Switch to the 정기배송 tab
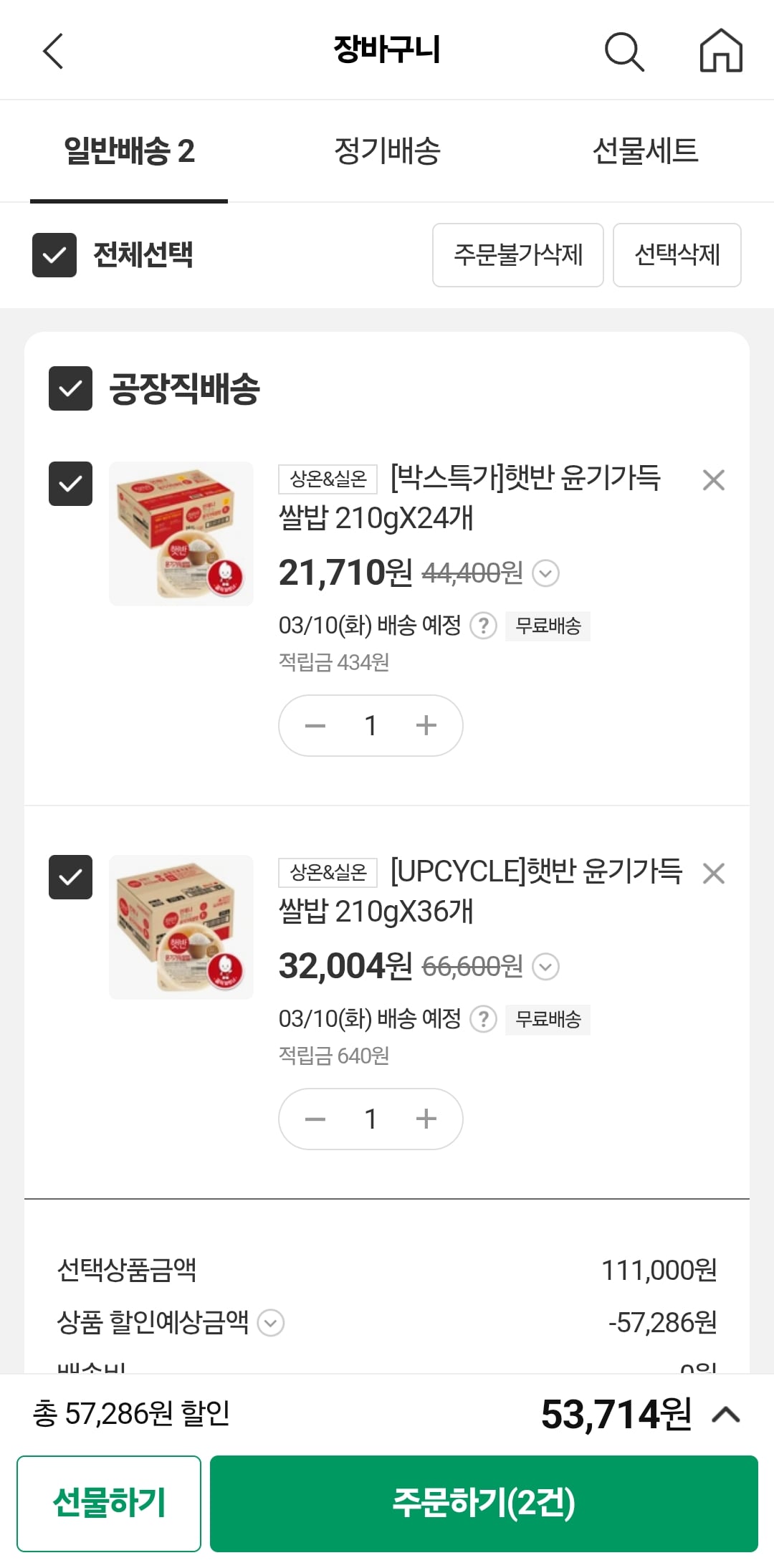The image size is (774, 1568). click(x=387, y=151)
